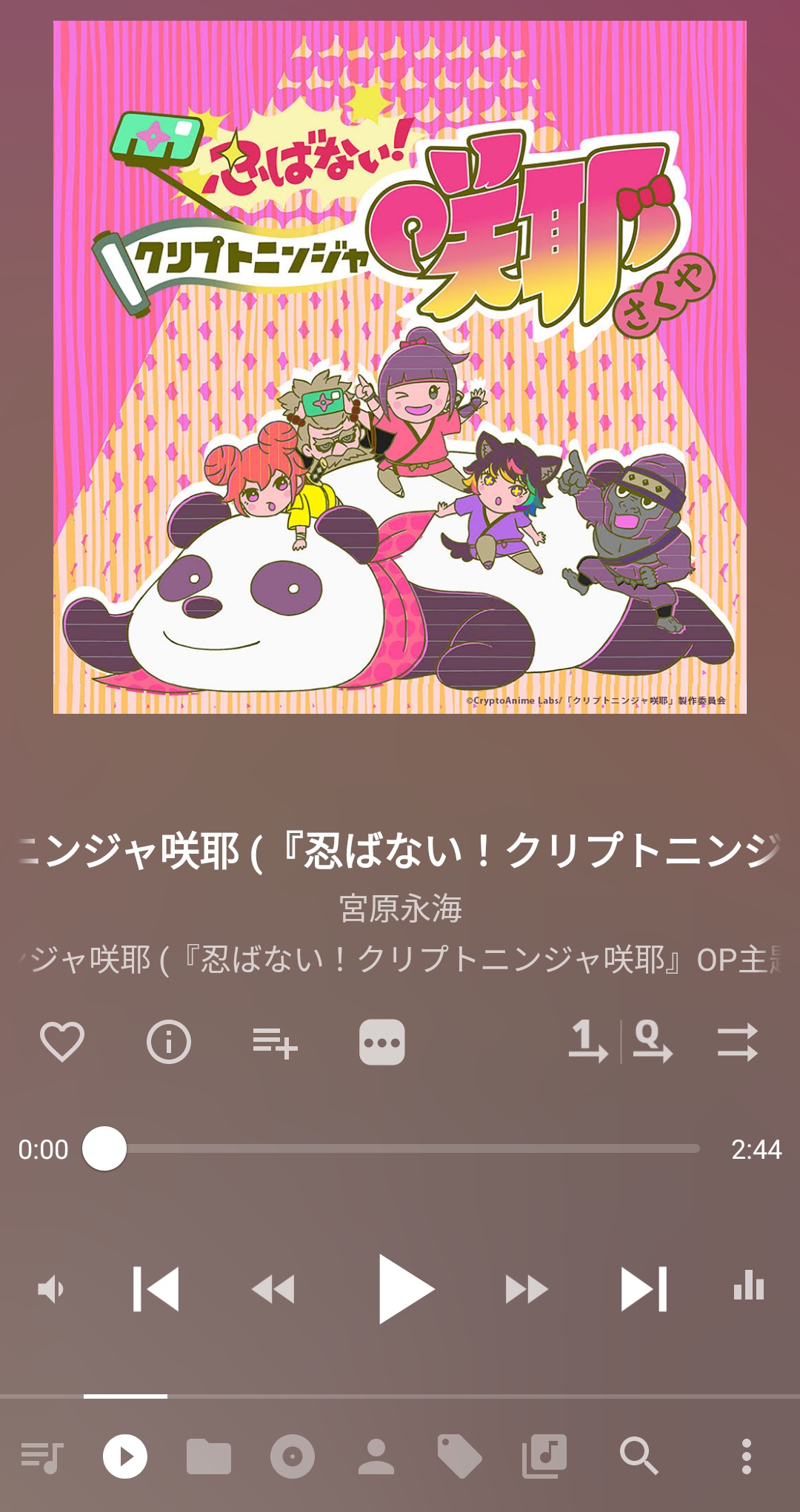Screen dimensions: 800x1512
Task: Add this song to a playlist
Action: pos(275,1043)
